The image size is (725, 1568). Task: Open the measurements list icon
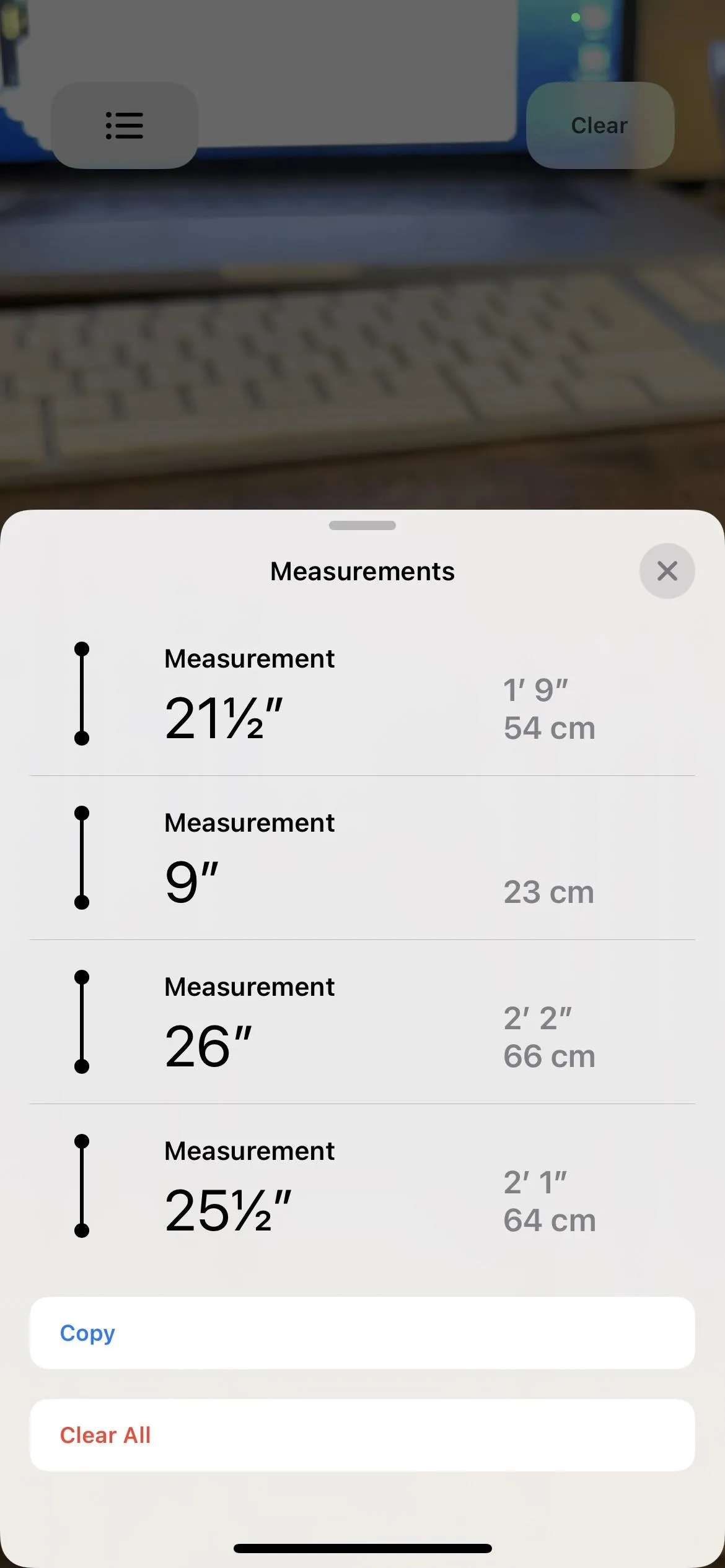[125, 125]
